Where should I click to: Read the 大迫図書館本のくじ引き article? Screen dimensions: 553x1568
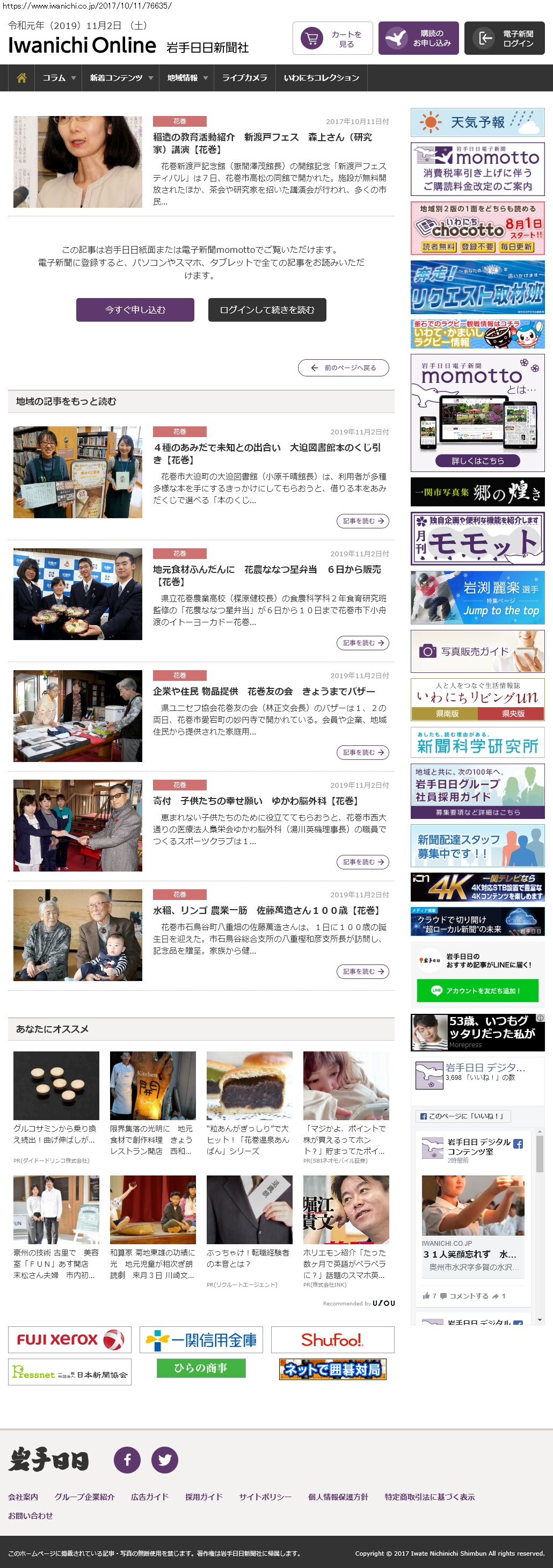point(266,453)
